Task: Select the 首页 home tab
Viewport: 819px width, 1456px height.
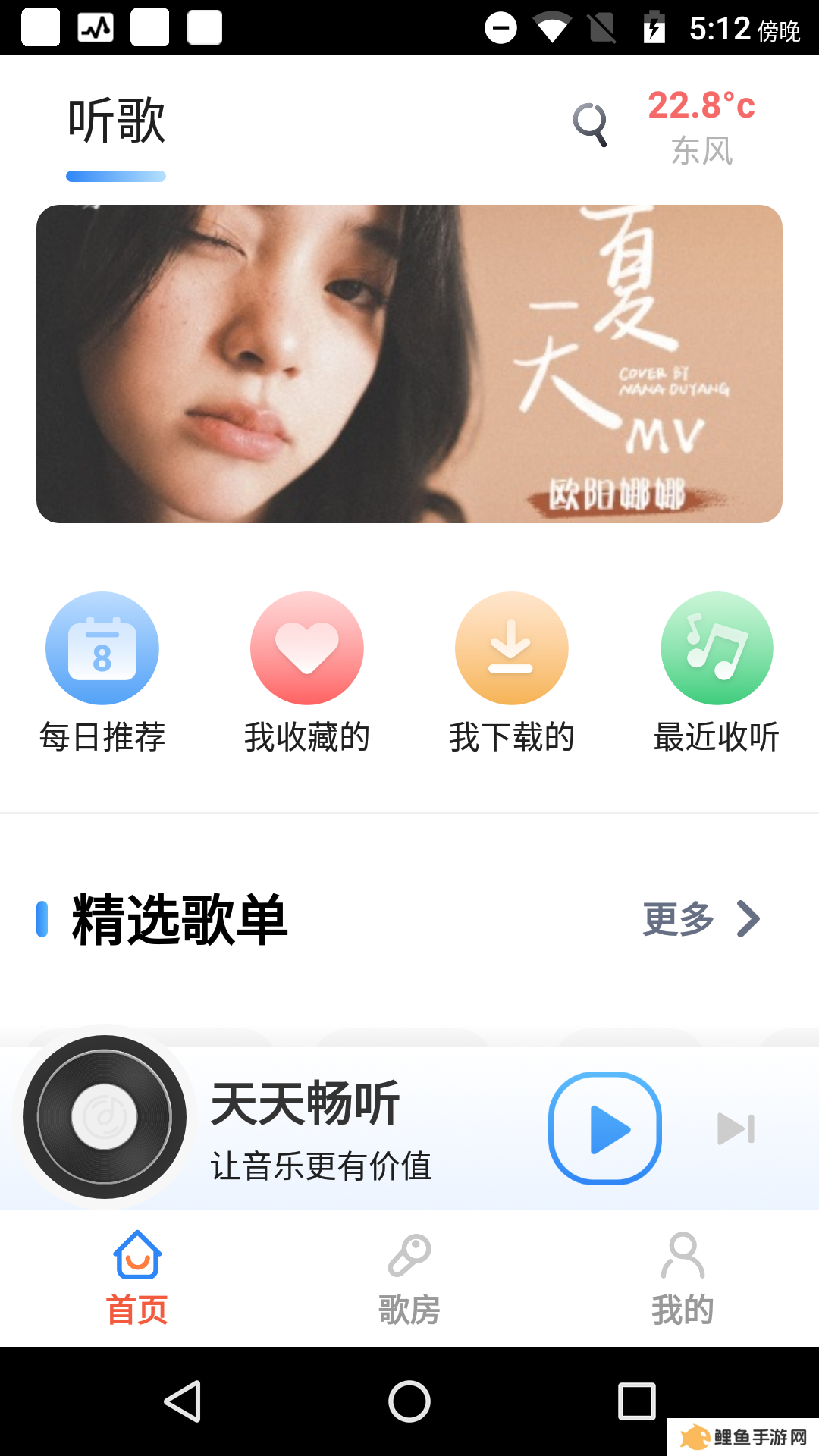Action: tap(136, 1278)
